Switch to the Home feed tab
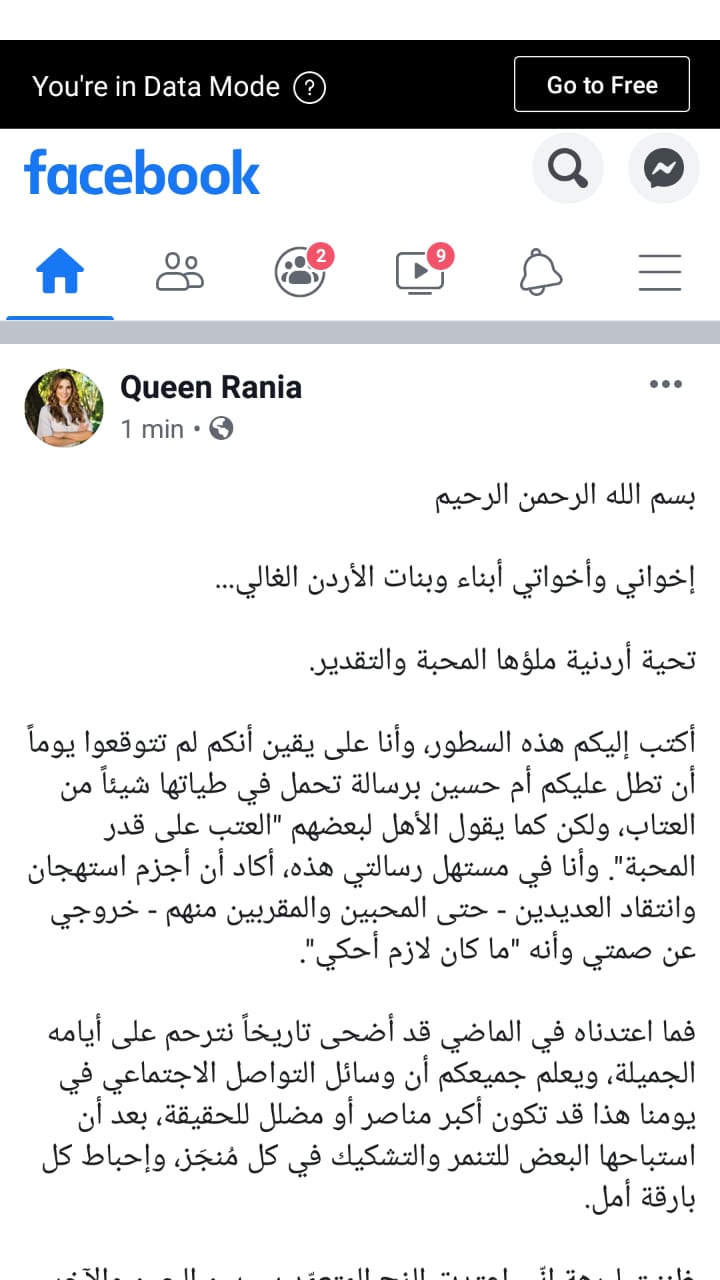Viewport: 720px width, 1280px height. pos(60,271)
